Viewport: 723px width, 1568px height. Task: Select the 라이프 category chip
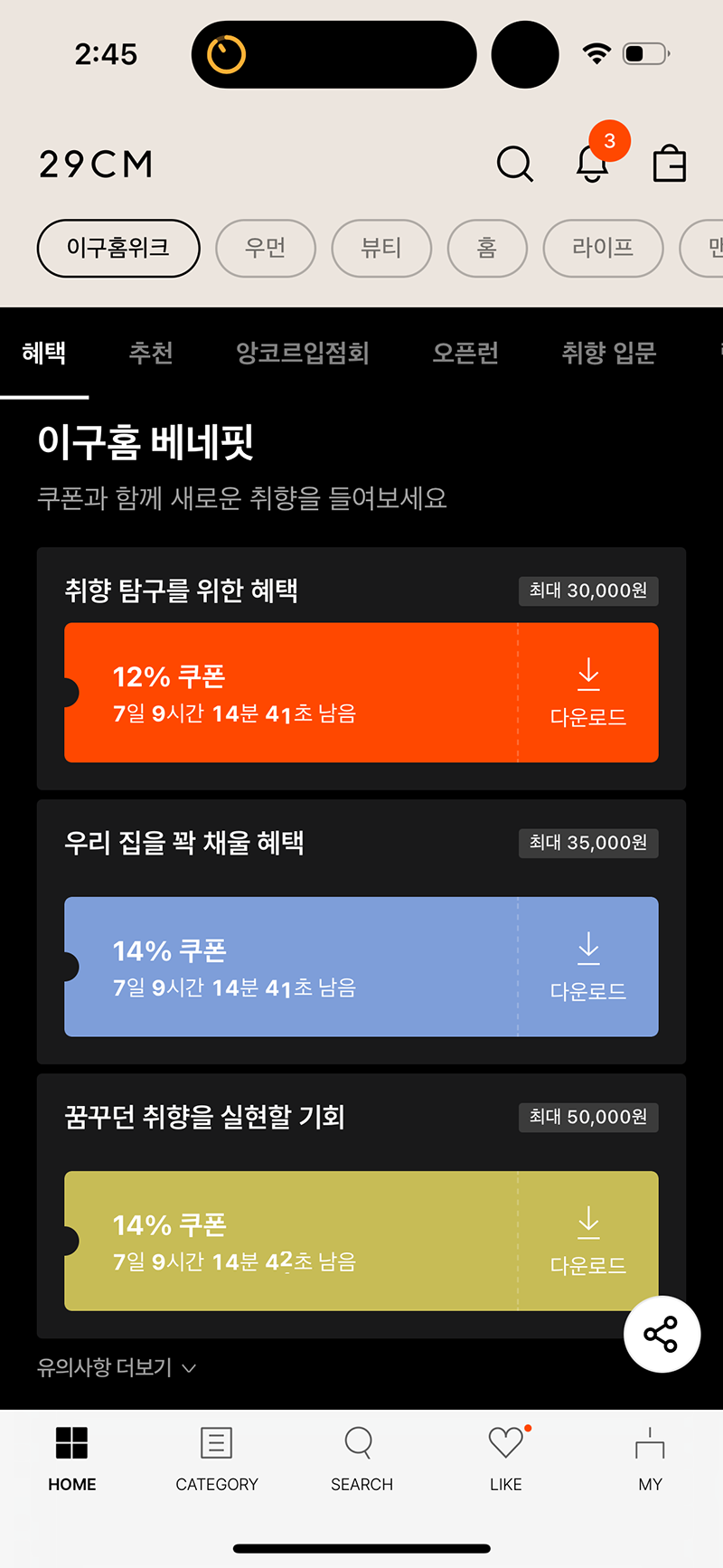[x=603, y=248]
